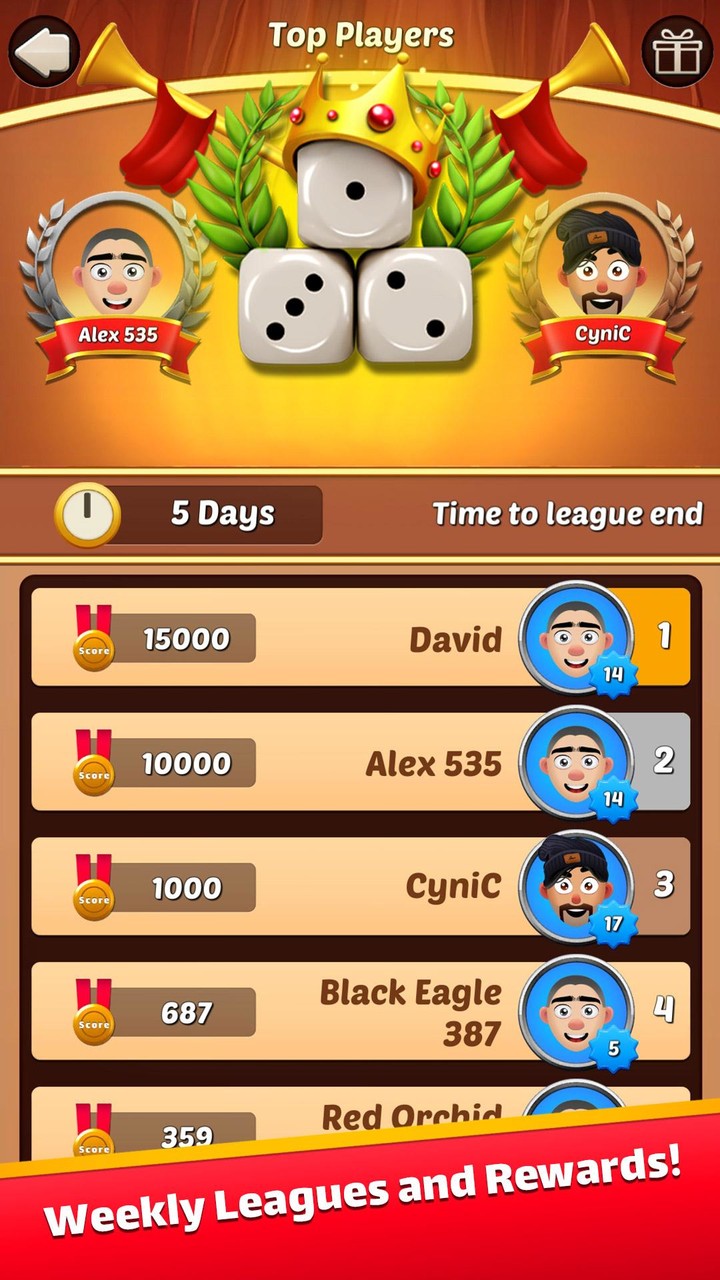Open the gift rewards icon
This screenshot has width=720, height=1280.
[x=676, y=51]
